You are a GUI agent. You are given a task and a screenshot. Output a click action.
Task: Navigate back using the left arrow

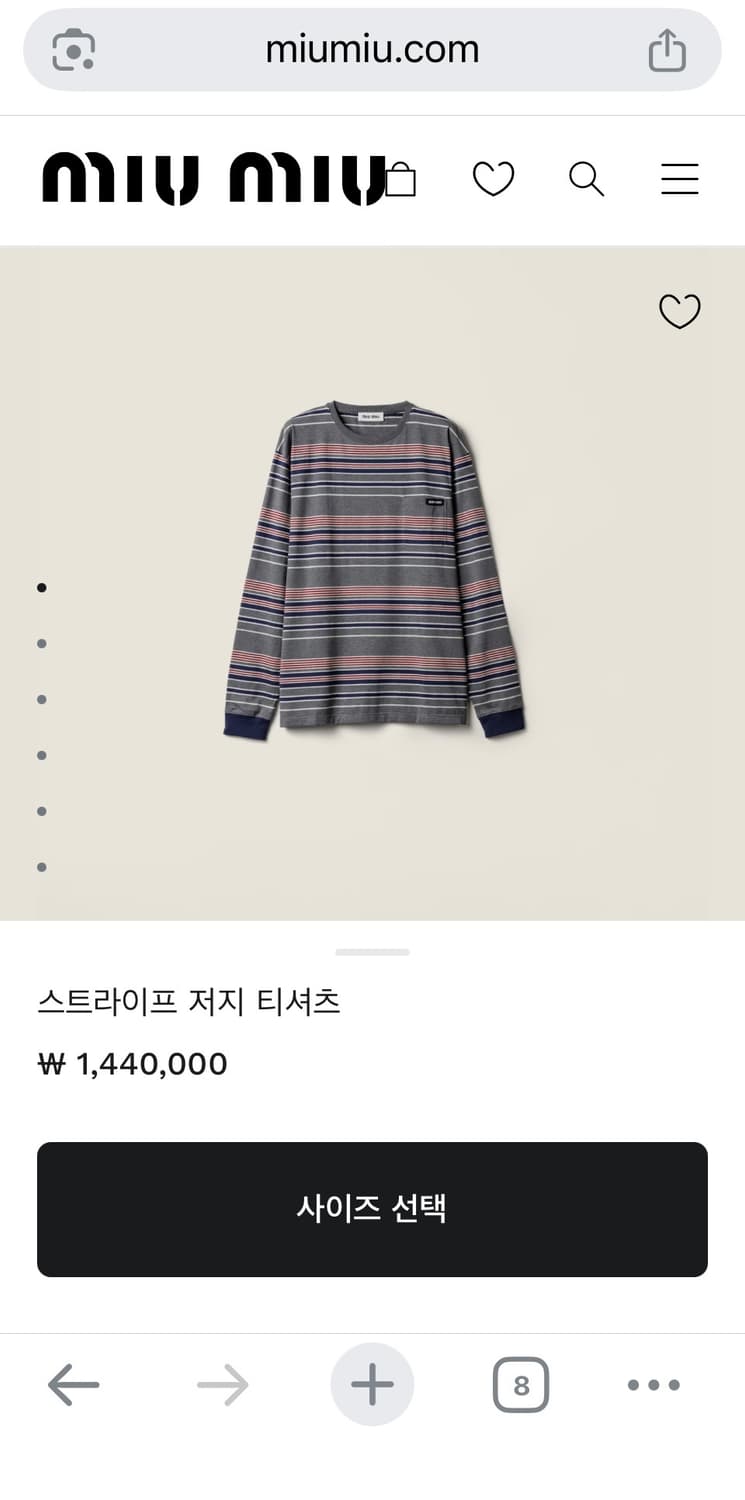(x=73, y=1384)
